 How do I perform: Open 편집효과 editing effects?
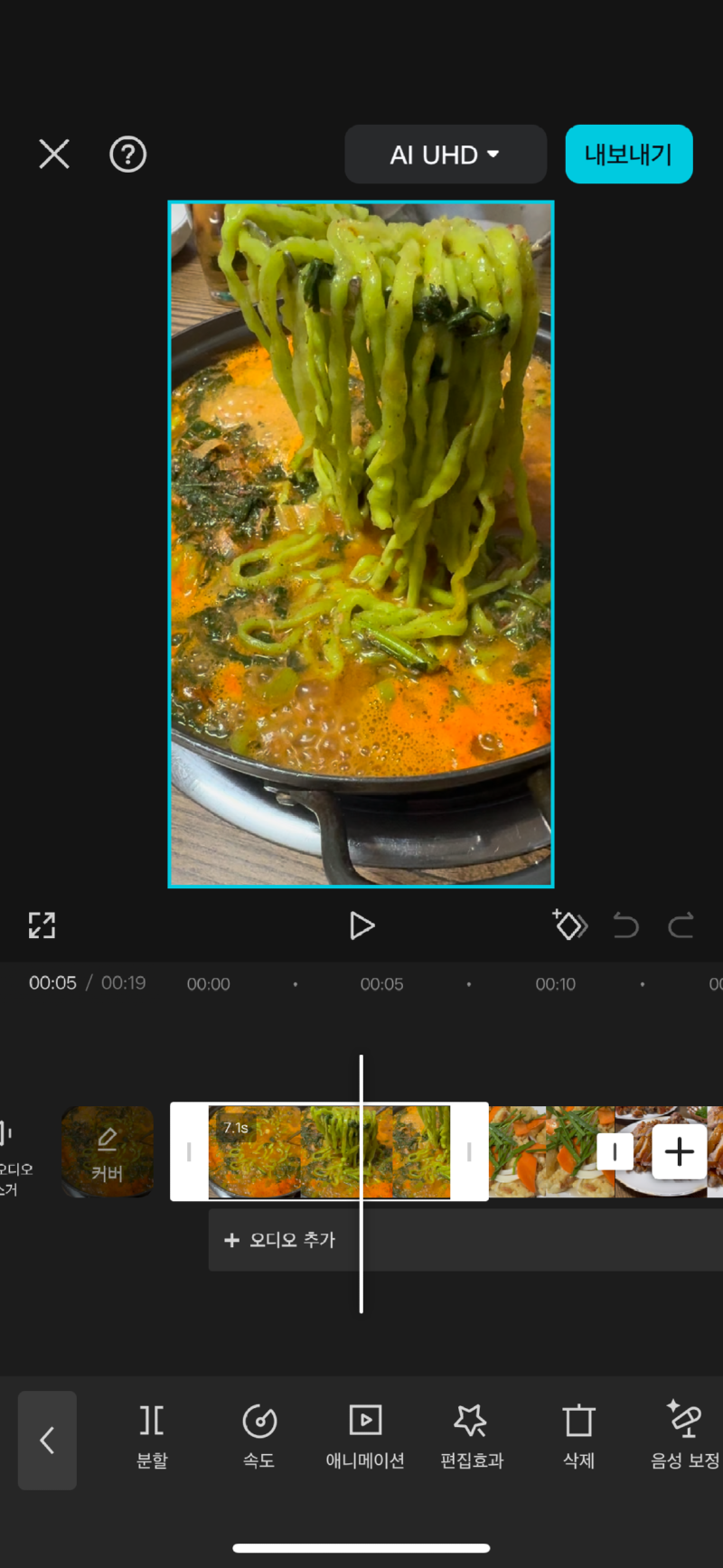pos(471,1436)
